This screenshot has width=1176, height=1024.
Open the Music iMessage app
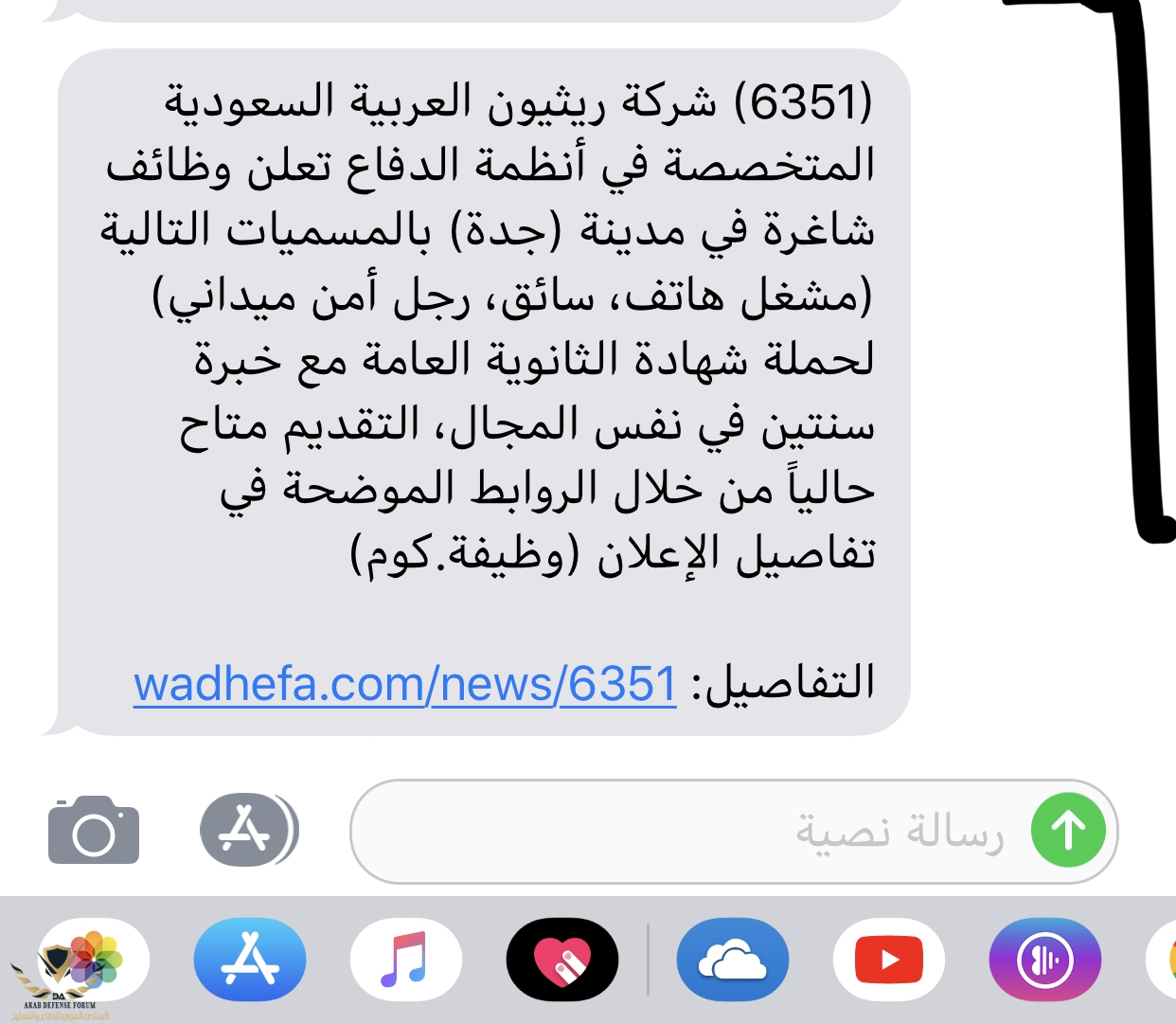405,960
